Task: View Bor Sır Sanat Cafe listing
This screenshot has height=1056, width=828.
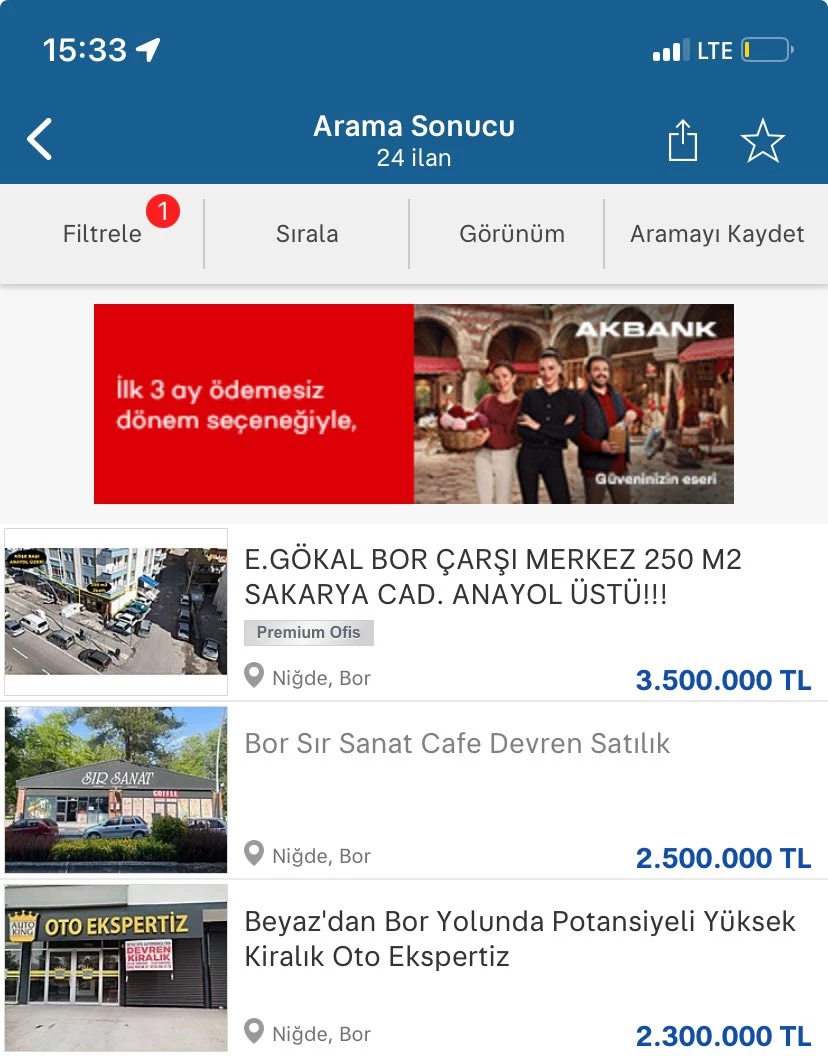Action: pos(457,744)
